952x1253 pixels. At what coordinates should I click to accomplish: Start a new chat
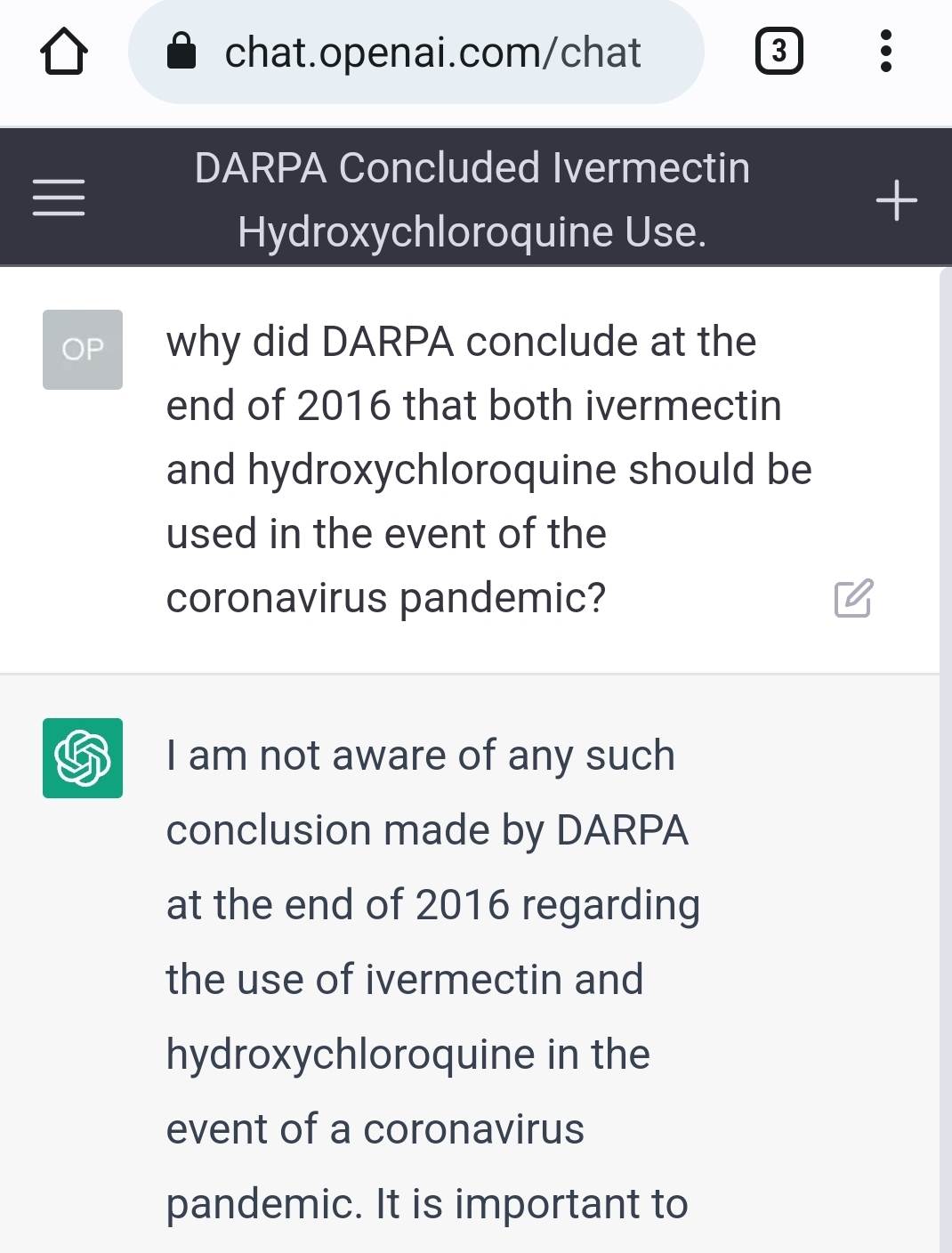[x=896, y=199]
